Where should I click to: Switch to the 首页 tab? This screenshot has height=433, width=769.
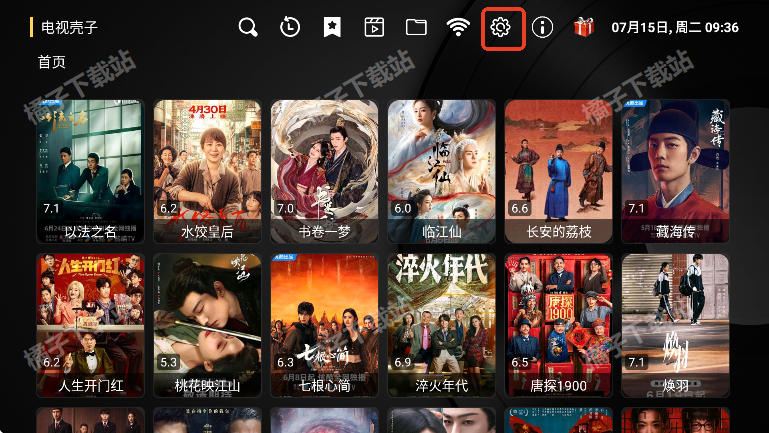click(52, 62)
